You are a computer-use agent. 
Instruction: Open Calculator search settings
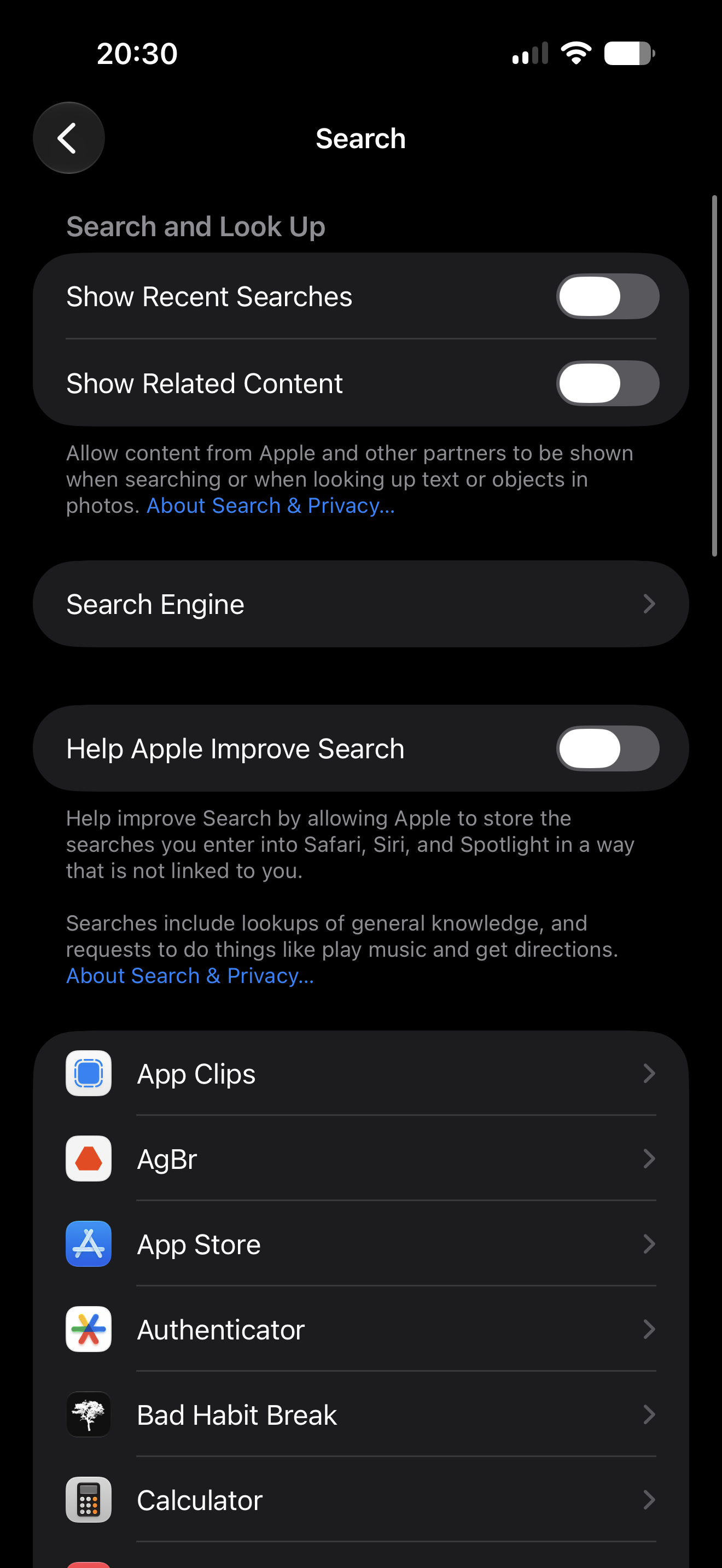(361, 1499)
